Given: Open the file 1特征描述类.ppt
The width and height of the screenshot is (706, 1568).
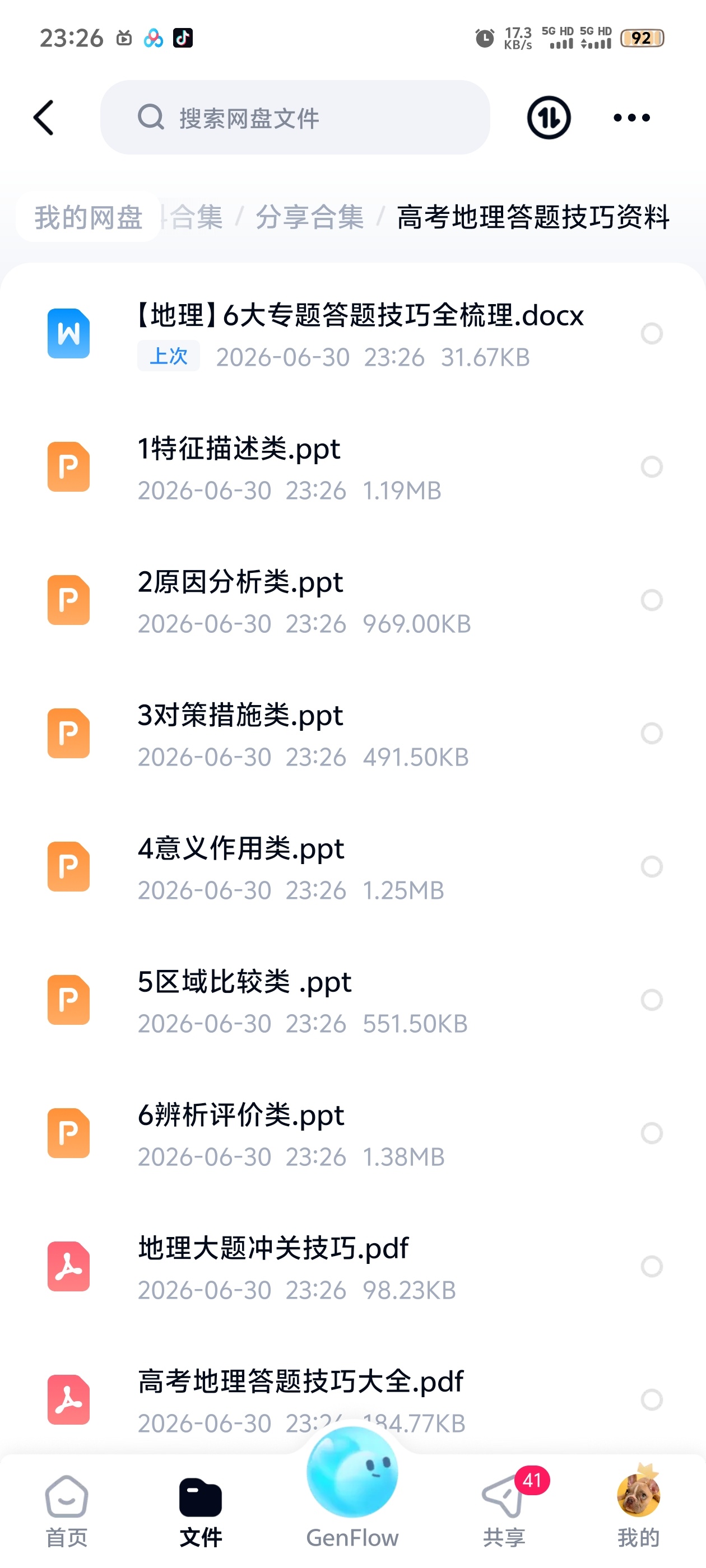Looking at the screenshot, I should point(352,467).
